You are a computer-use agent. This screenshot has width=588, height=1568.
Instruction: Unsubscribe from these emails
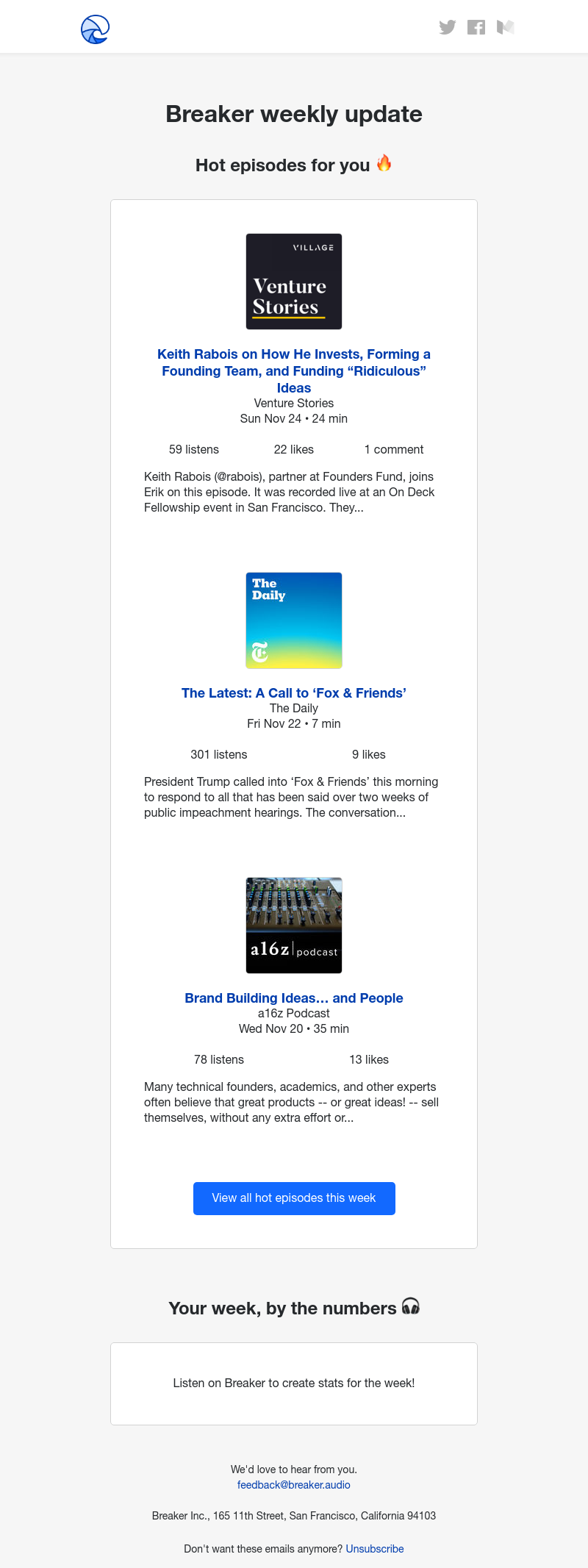click(x=375, y=1549)
